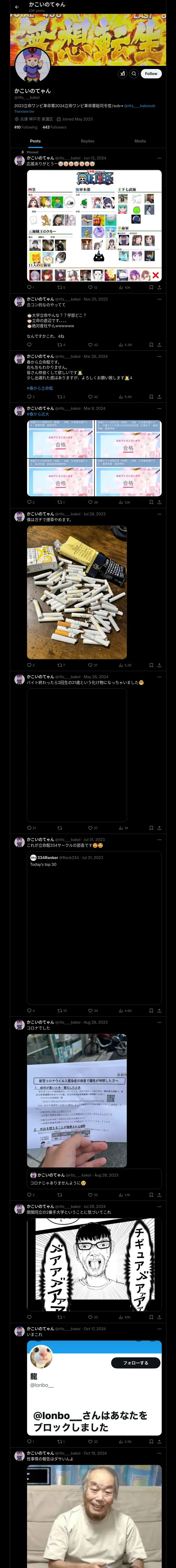Viewport: 176px width, 1568px height.
Task: Share the Oct 17, 2024 いまこれ post
Action: click(160, 1442)
